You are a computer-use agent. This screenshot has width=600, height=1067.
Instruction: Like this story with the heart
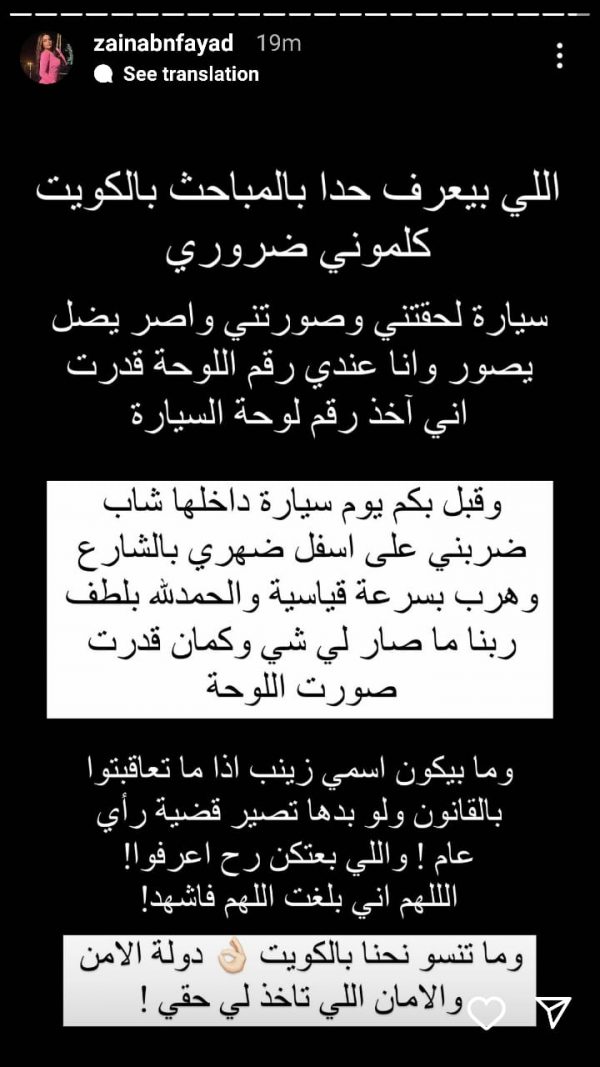pyautogui.click(x=486, y=1011)
